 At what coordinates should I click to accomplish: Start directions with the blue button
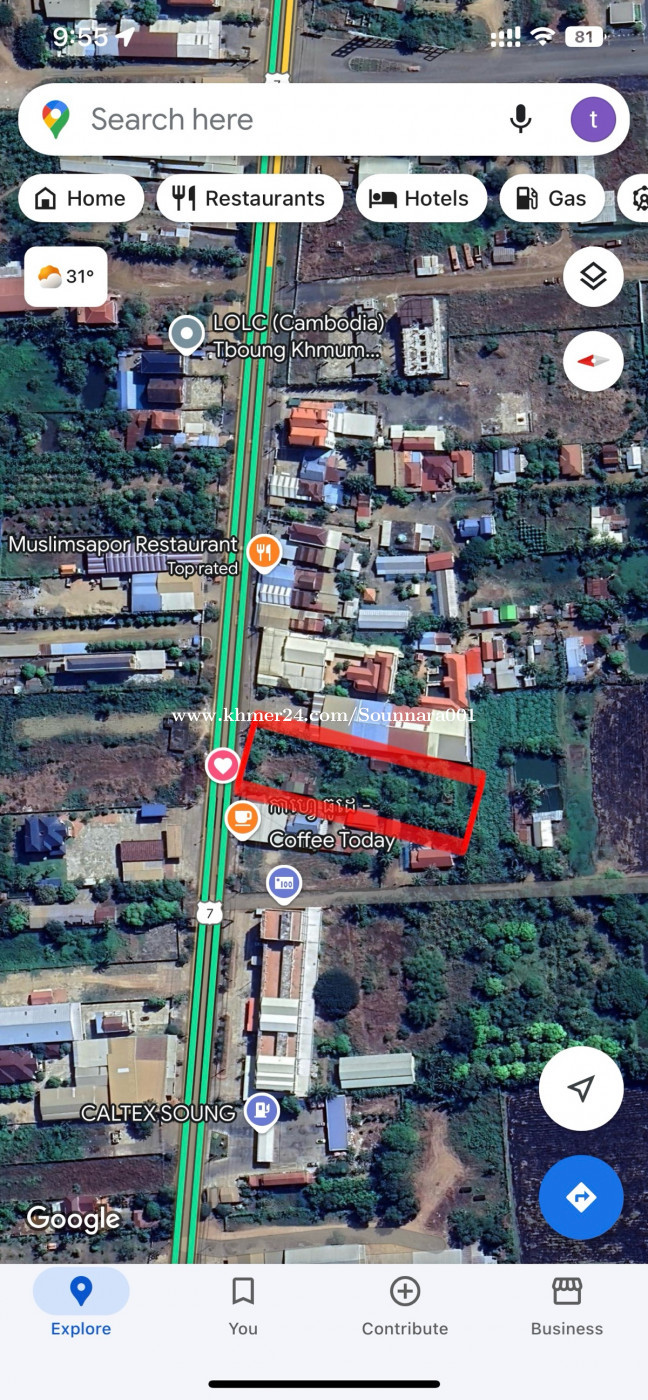click(581, 1197)
